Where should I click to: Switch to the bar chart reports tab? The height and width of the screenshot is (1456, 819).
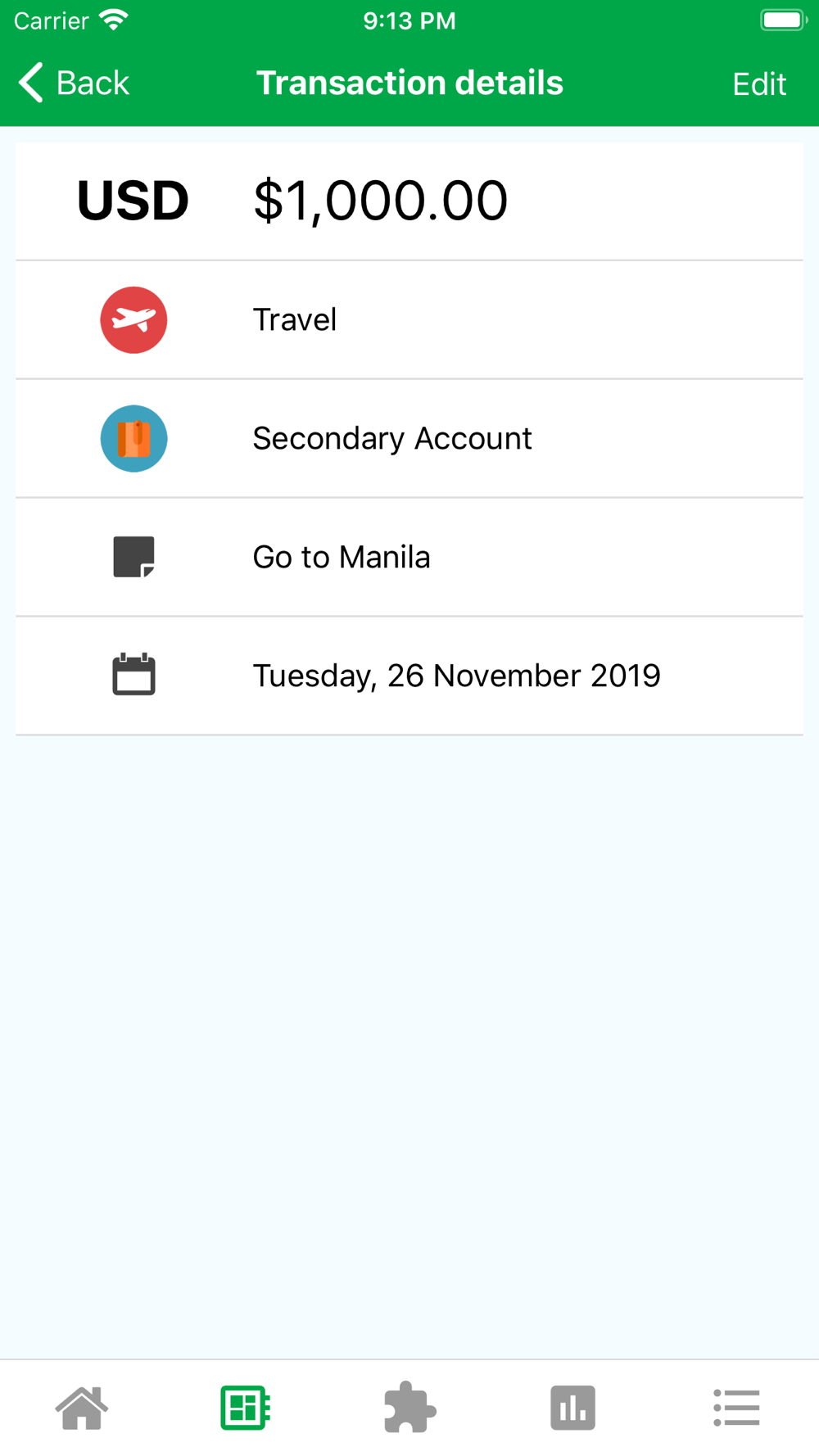pyautogui.click(x=572, y=1408)
